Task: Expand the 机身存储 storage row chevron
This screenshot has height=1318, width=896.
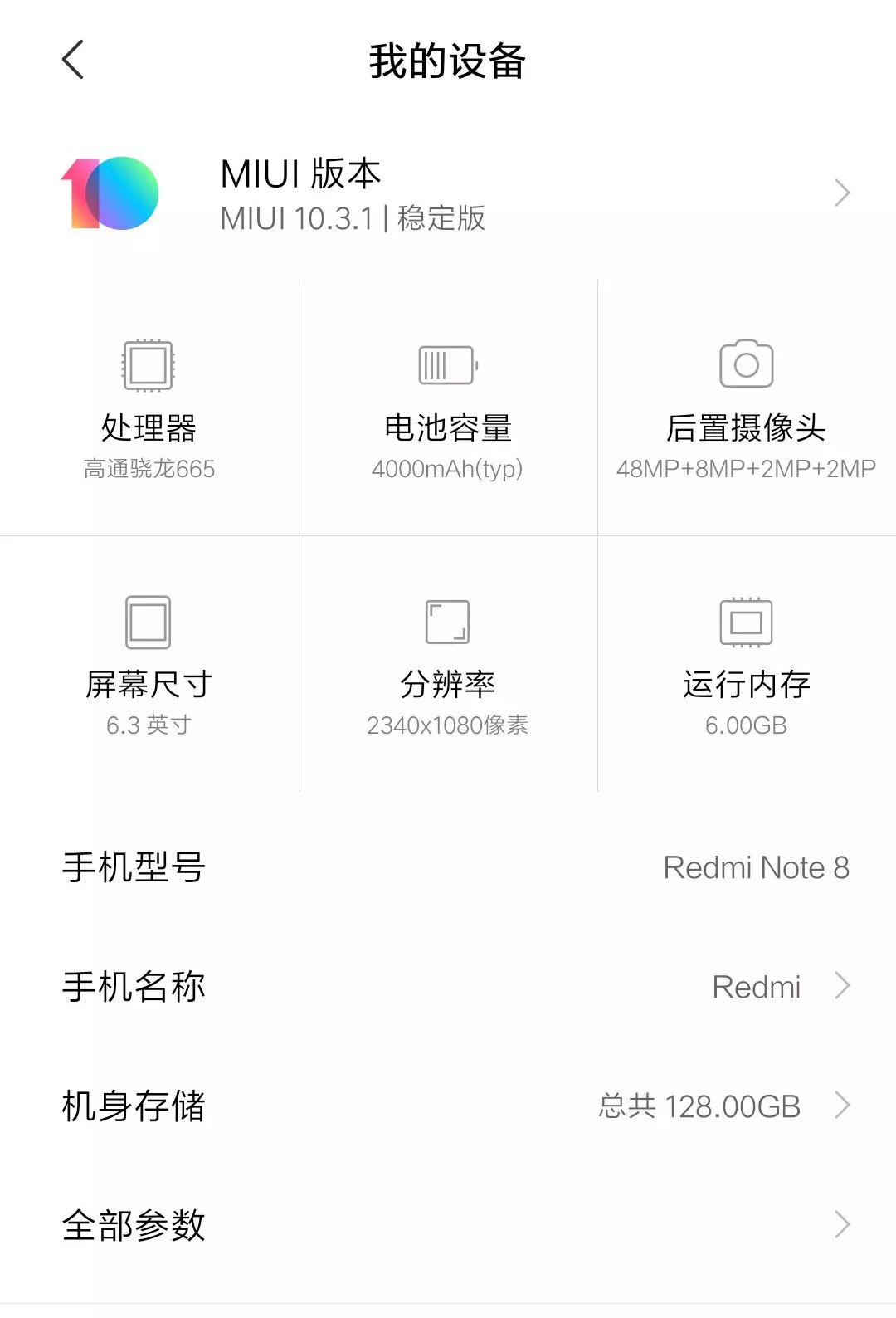Action: click(x=844, y=1106)
